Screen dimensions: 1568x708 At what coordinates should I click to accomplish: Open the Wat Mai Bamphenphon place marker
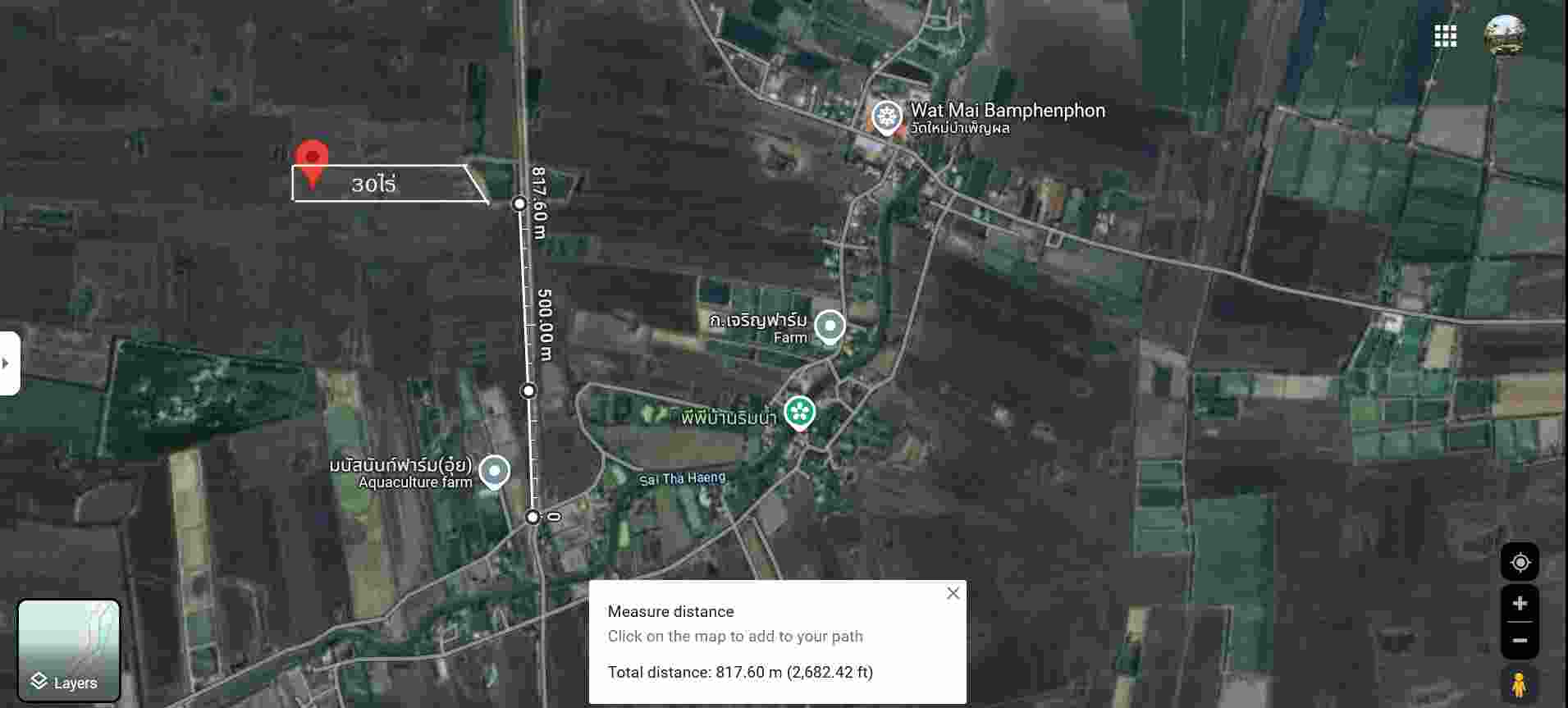click(x=886, y=116)
